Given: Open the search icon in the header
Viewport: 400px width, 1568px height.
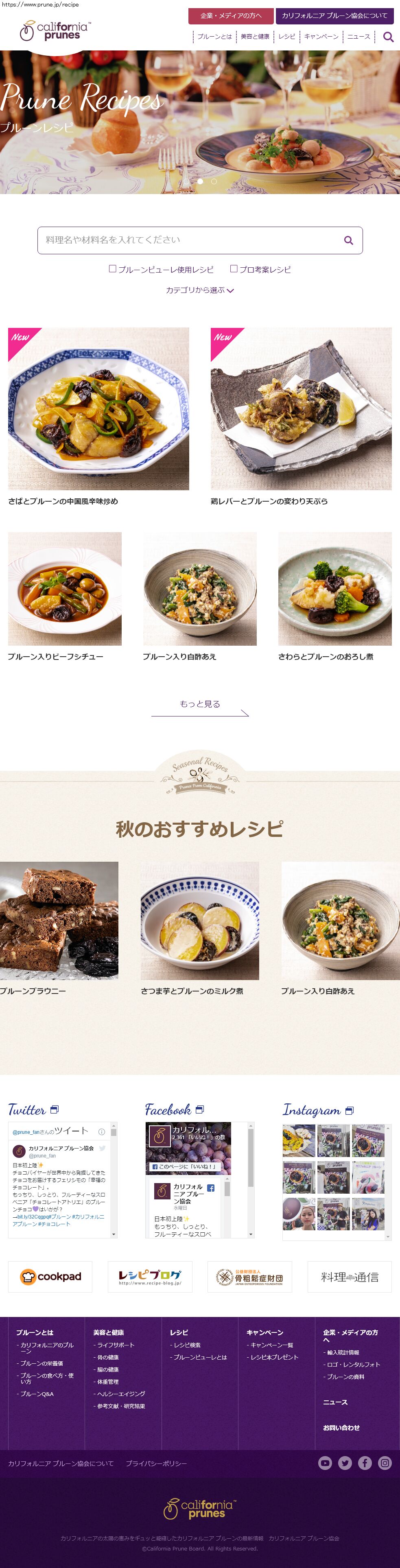Looking at the screenshot, I should point(388,37).
